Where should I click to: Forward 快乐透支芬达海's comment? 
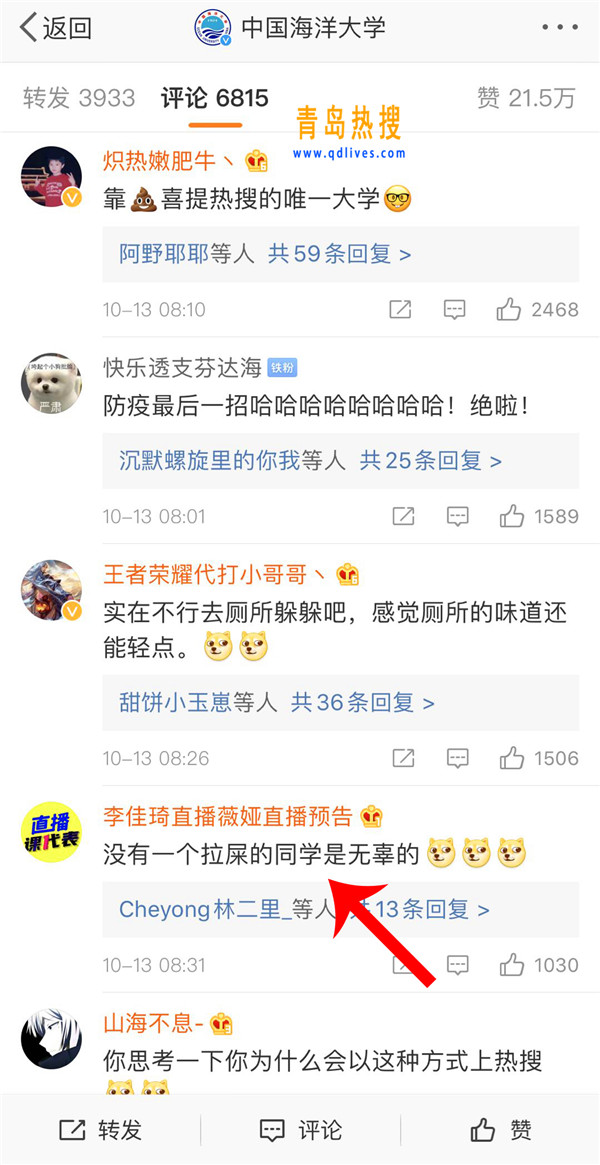coord(402,516)
